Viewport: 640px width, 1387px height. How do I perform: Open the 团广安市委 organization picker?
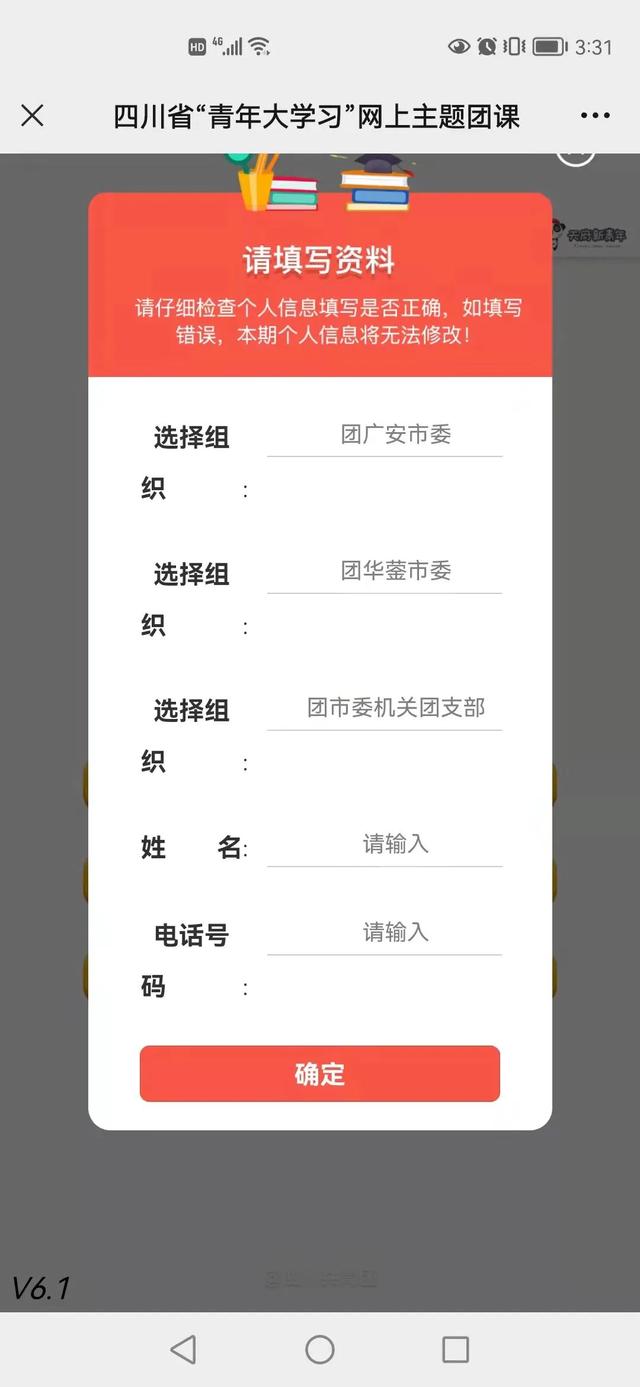click(x=384, y=435)
